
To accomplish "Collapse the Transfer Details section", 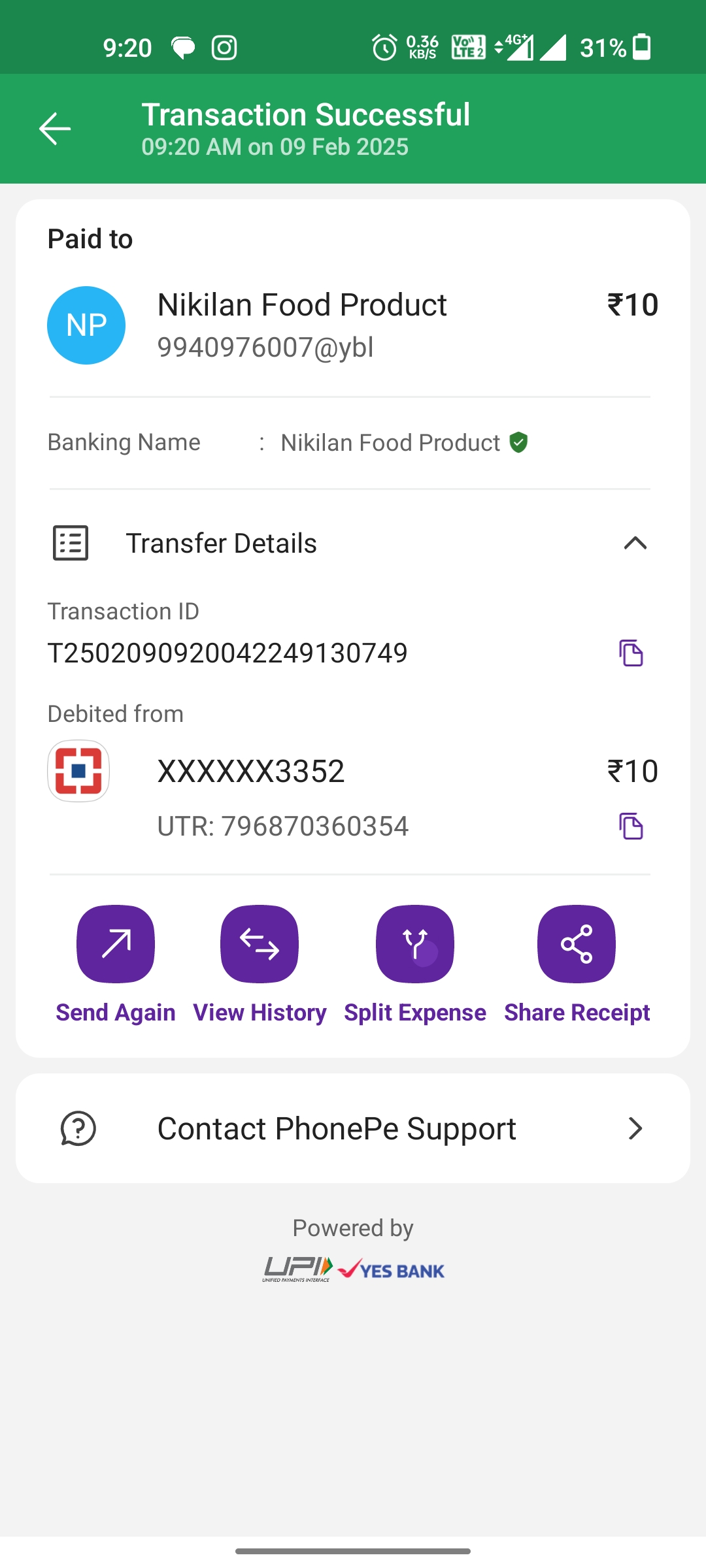I will point(635,543).
